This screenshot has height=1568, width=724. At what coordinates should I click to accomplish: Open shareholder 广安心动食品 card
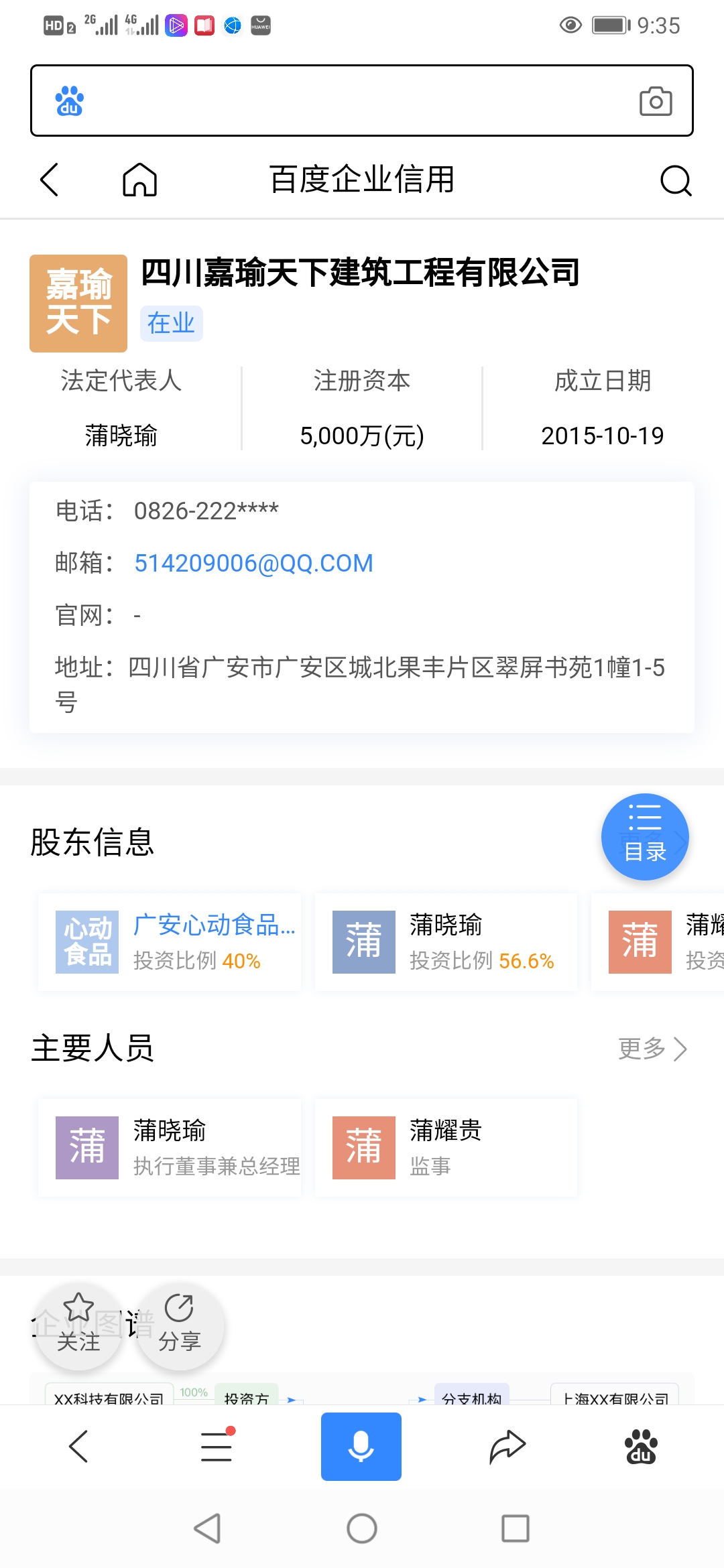[x=170, y=941]
